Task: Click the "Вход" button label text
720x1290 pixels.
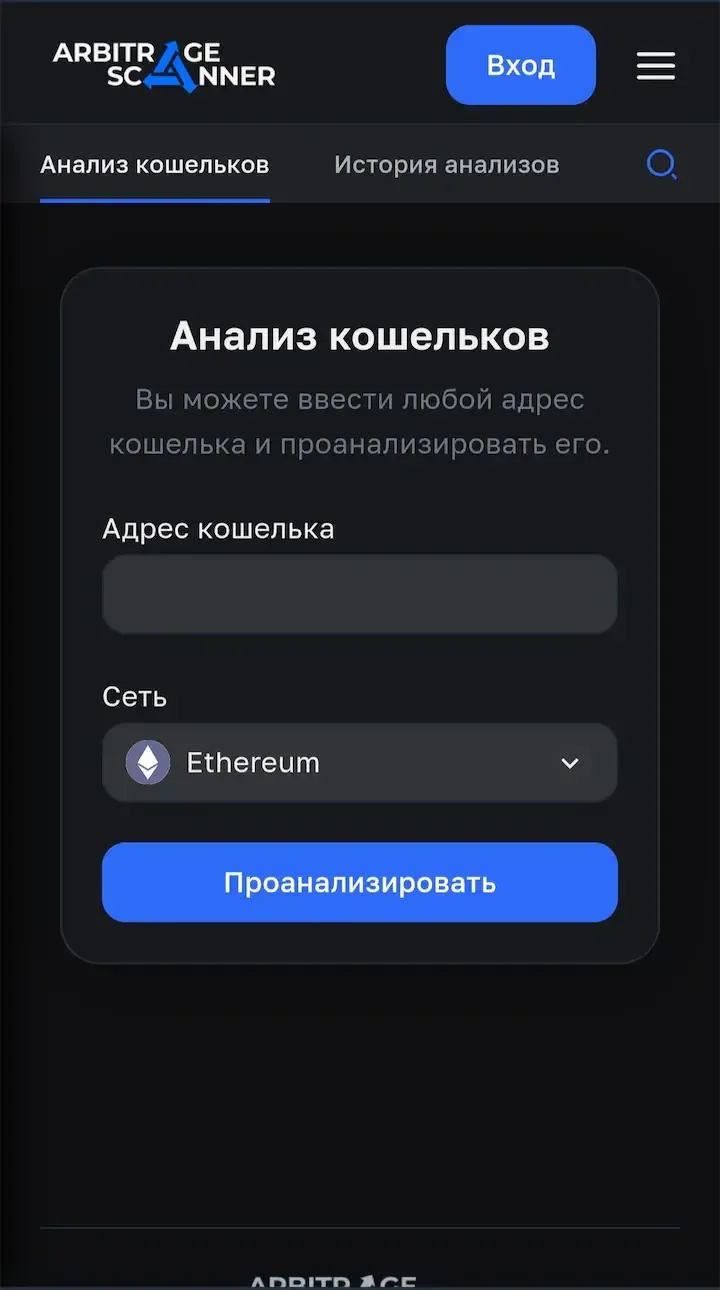Action: 520,65
